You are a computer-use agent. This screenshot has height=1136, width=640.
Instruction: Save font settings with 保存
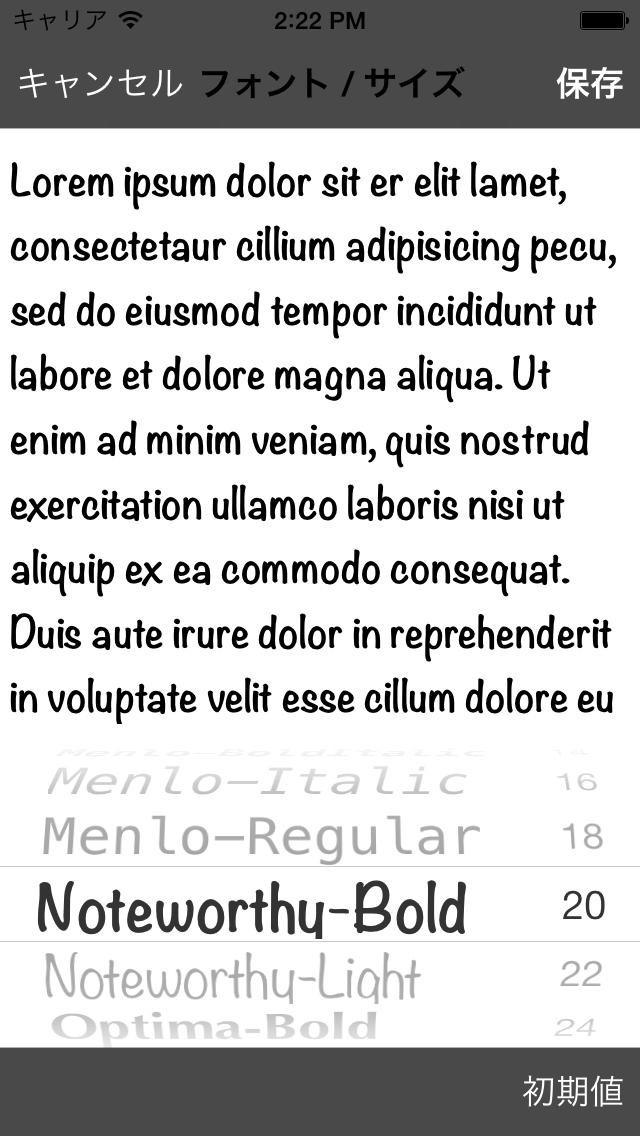(590, 84)
